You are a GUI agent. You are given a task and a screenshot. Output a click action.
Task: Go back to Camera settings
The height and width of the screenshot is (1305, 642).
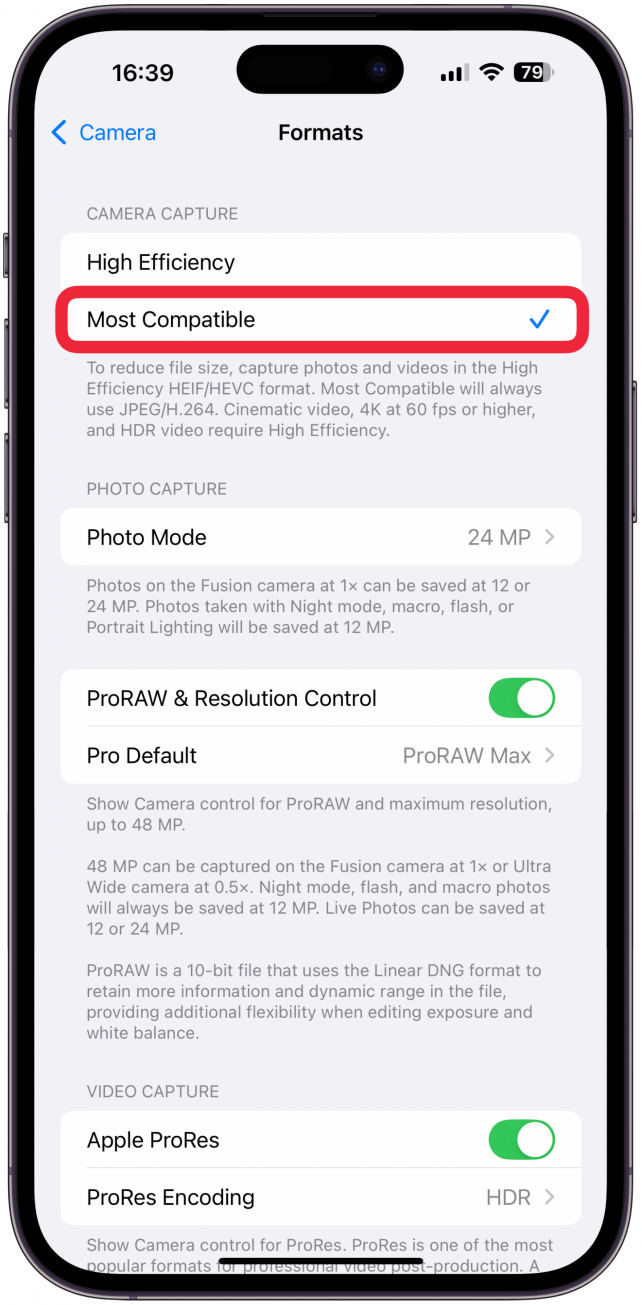(x=103, y=132)
